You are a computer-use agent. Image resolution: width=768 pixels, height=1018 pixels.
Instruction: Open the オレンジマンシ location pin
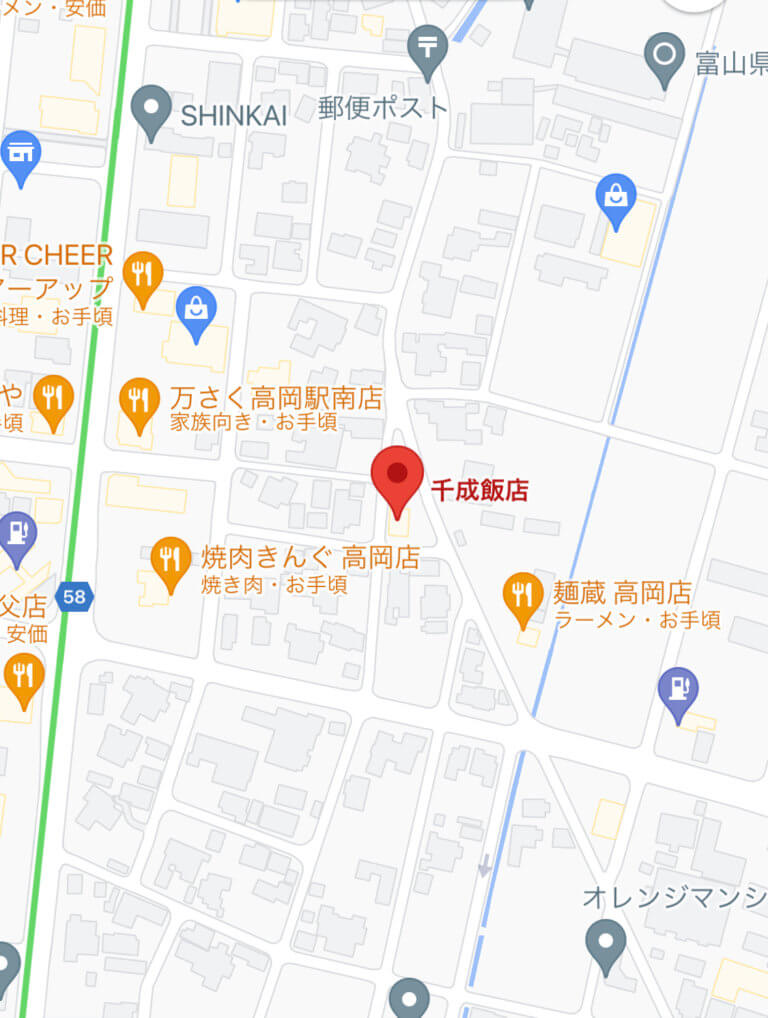(x=605, y=943)
